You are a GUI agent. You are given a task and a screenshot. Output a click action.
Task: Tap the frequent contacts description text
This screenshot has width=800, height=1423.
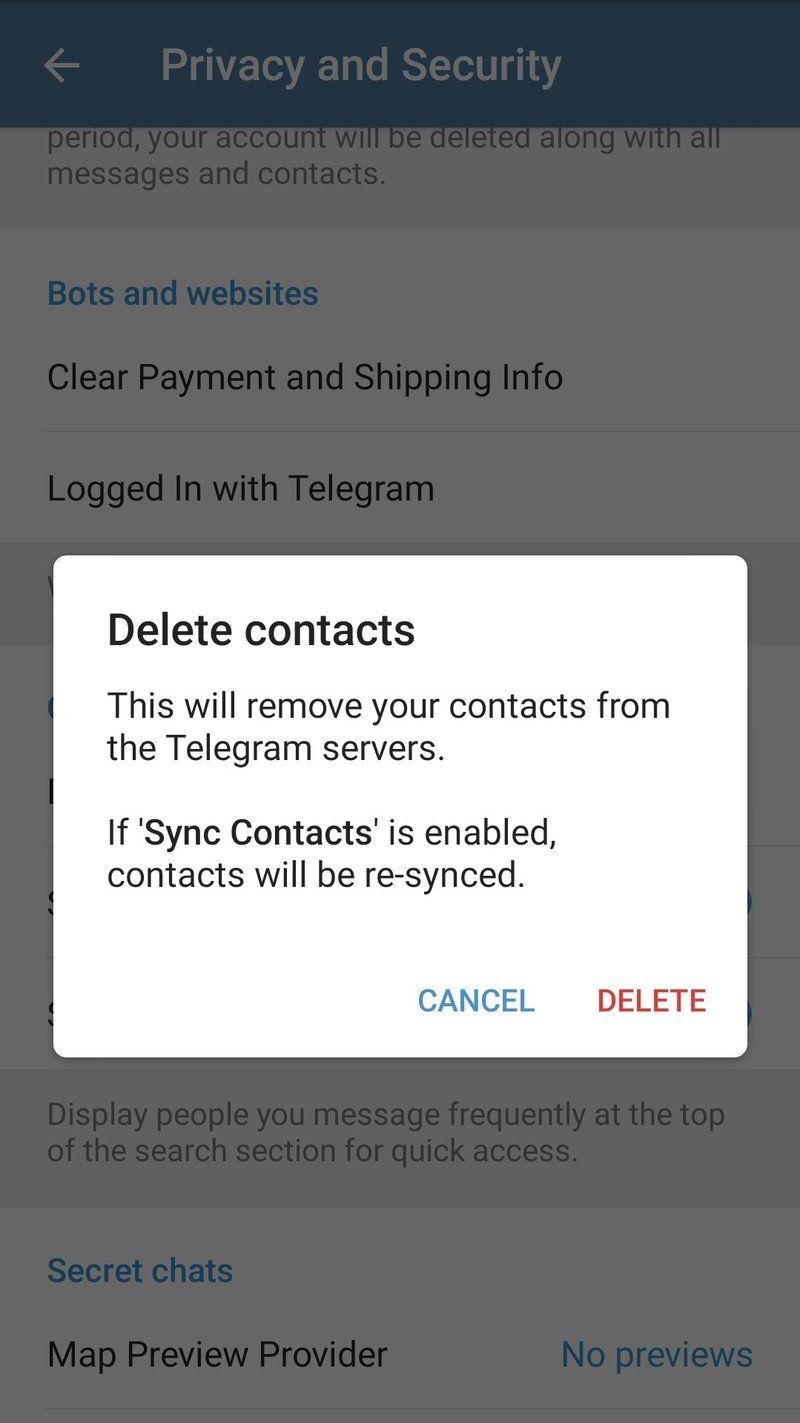[385, 1131]
